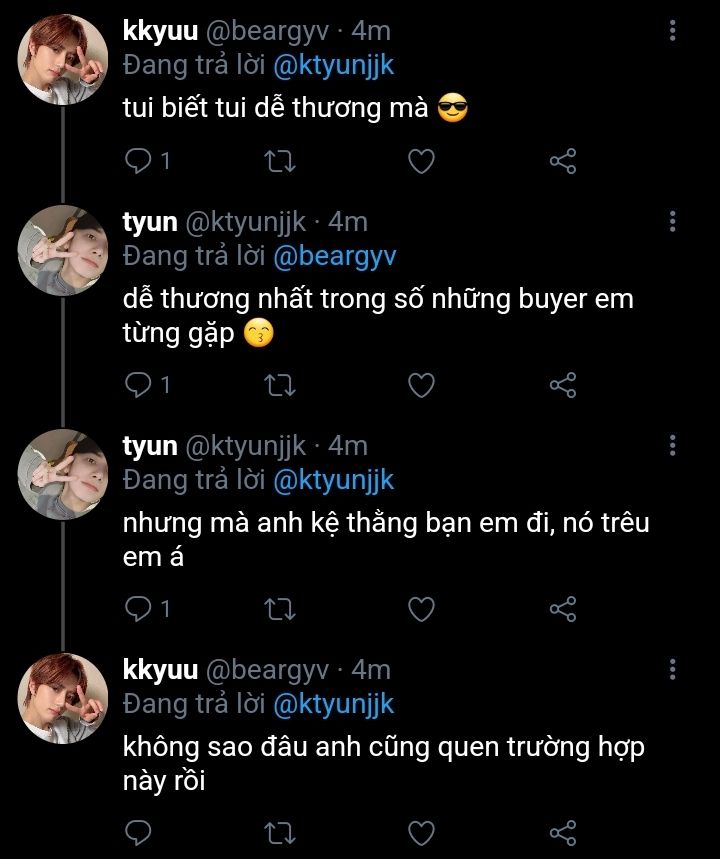Open tyun's avatar on "dễ thương nhất" tweet
Image resolution: width=720 pixels, height=859 pixels.
click(63, 250)
